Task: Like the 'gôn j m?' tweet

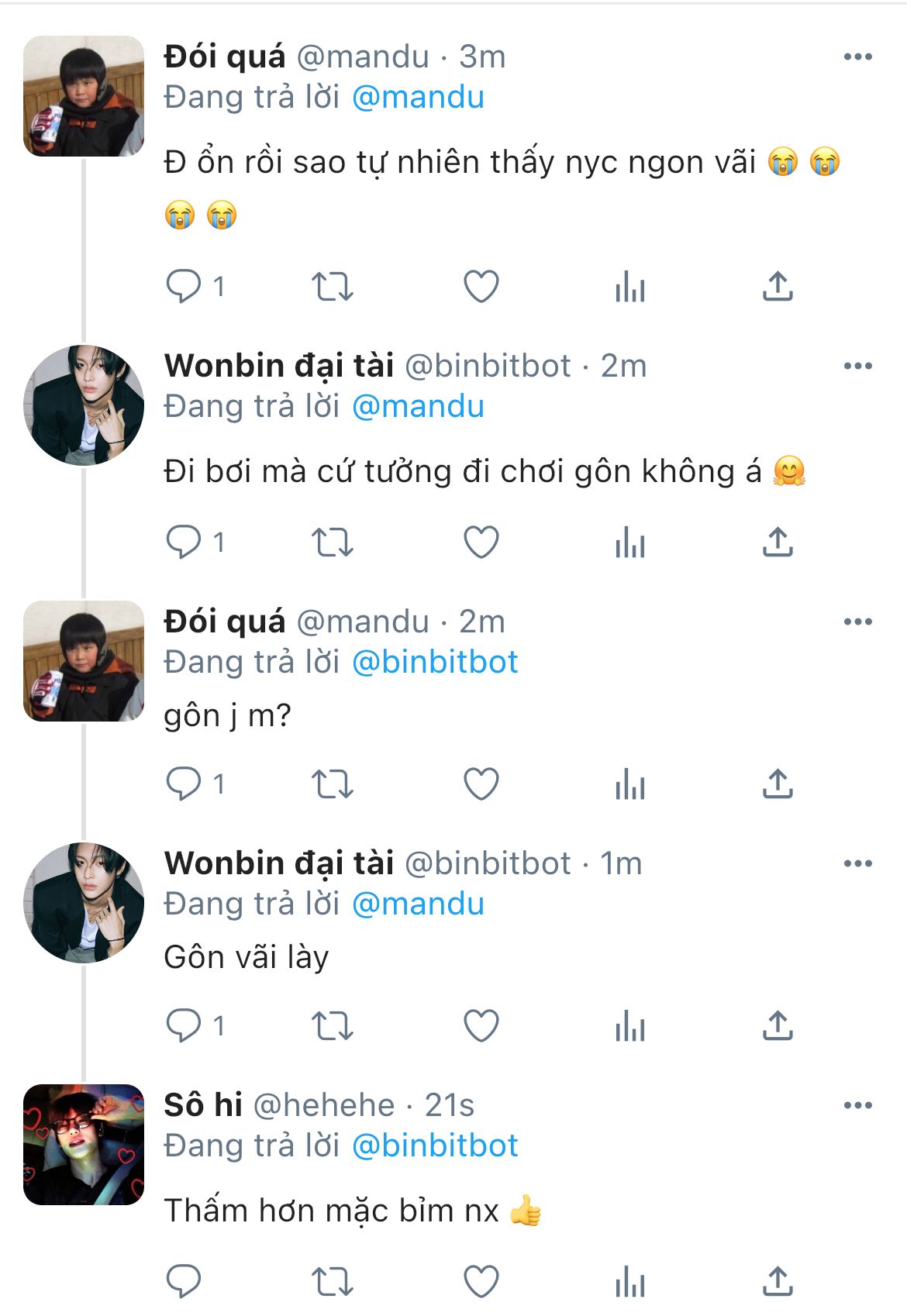Action: tap(481, 784)
